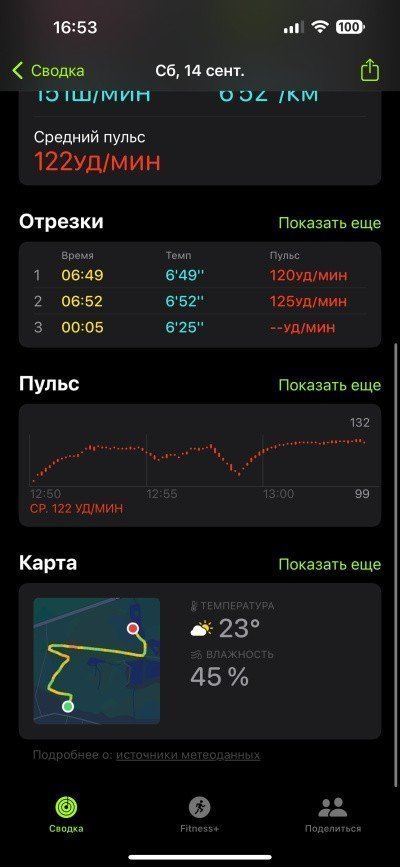Switch to the Поделиться tab

pyautogui.click(x=333, y=817)
